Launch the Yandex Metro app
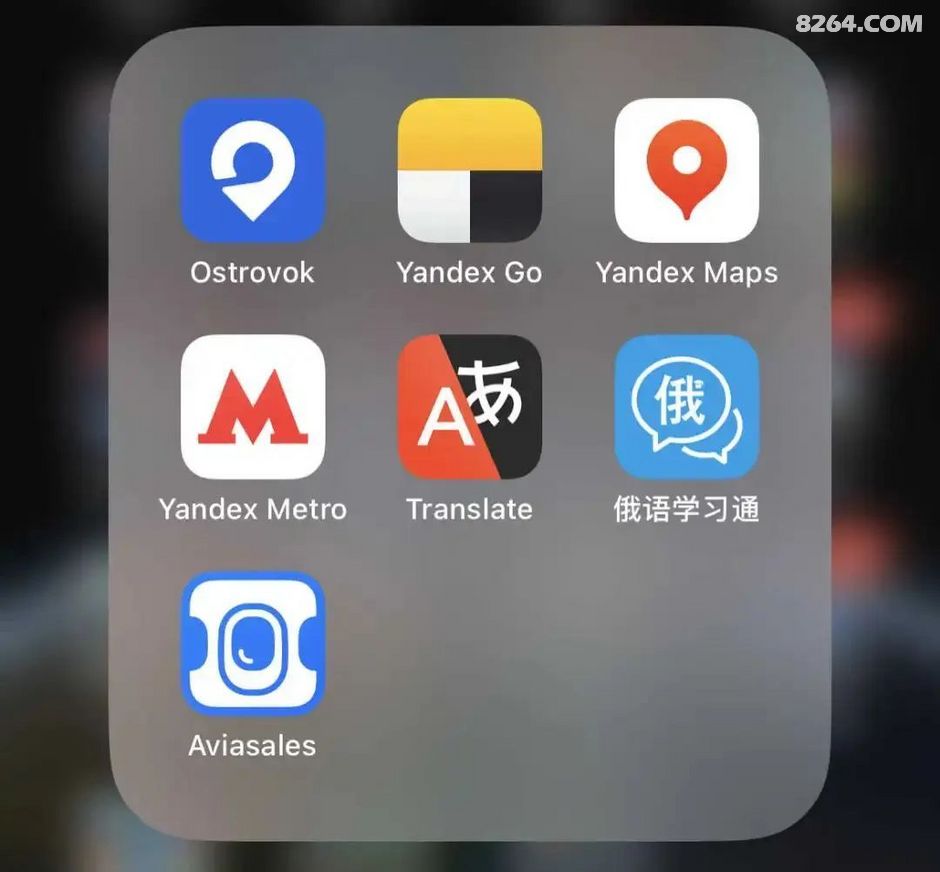The image size is (940, 872). (252, 407)
